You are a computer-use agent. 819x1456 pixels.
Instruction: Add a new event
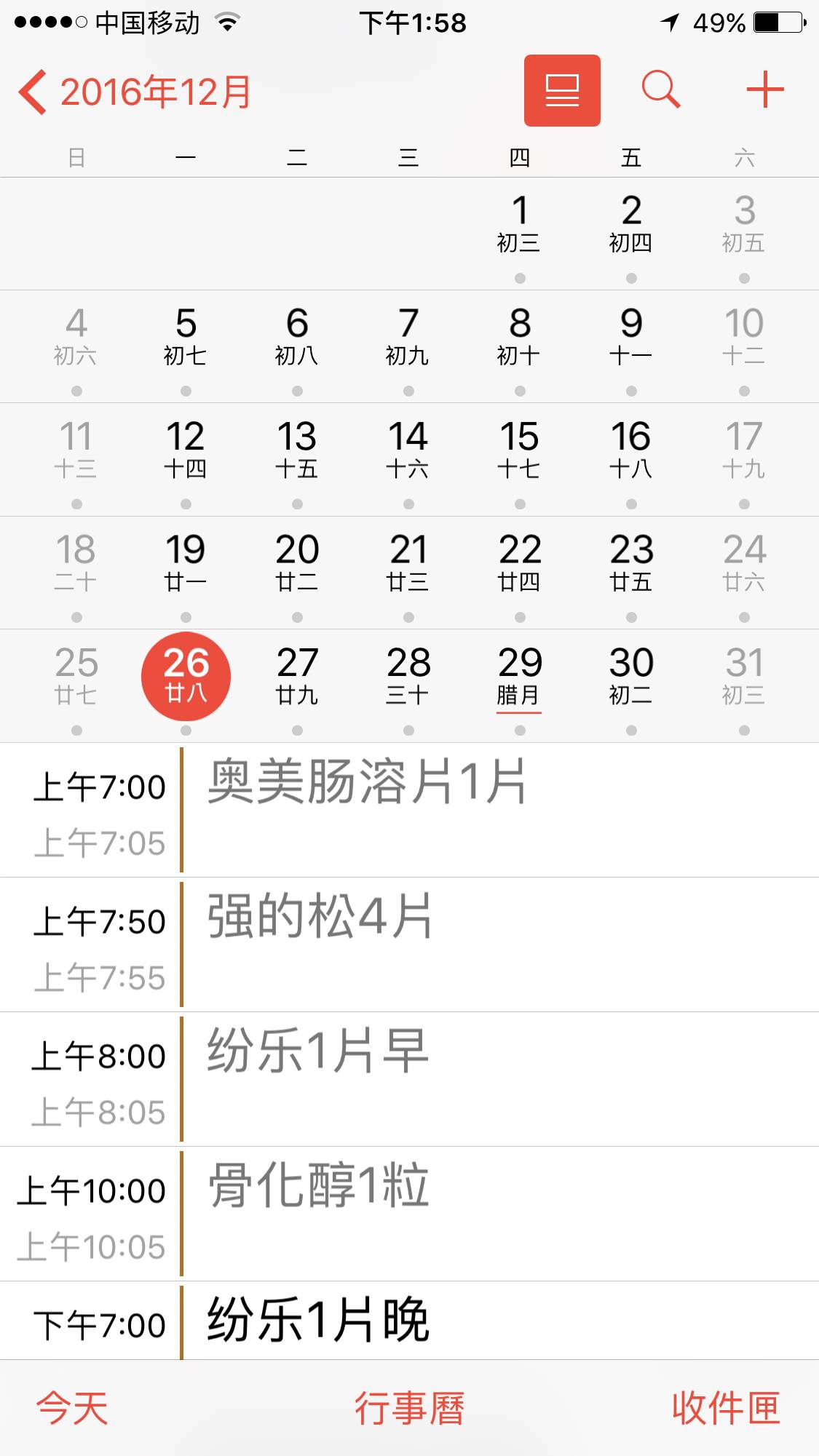764,91
